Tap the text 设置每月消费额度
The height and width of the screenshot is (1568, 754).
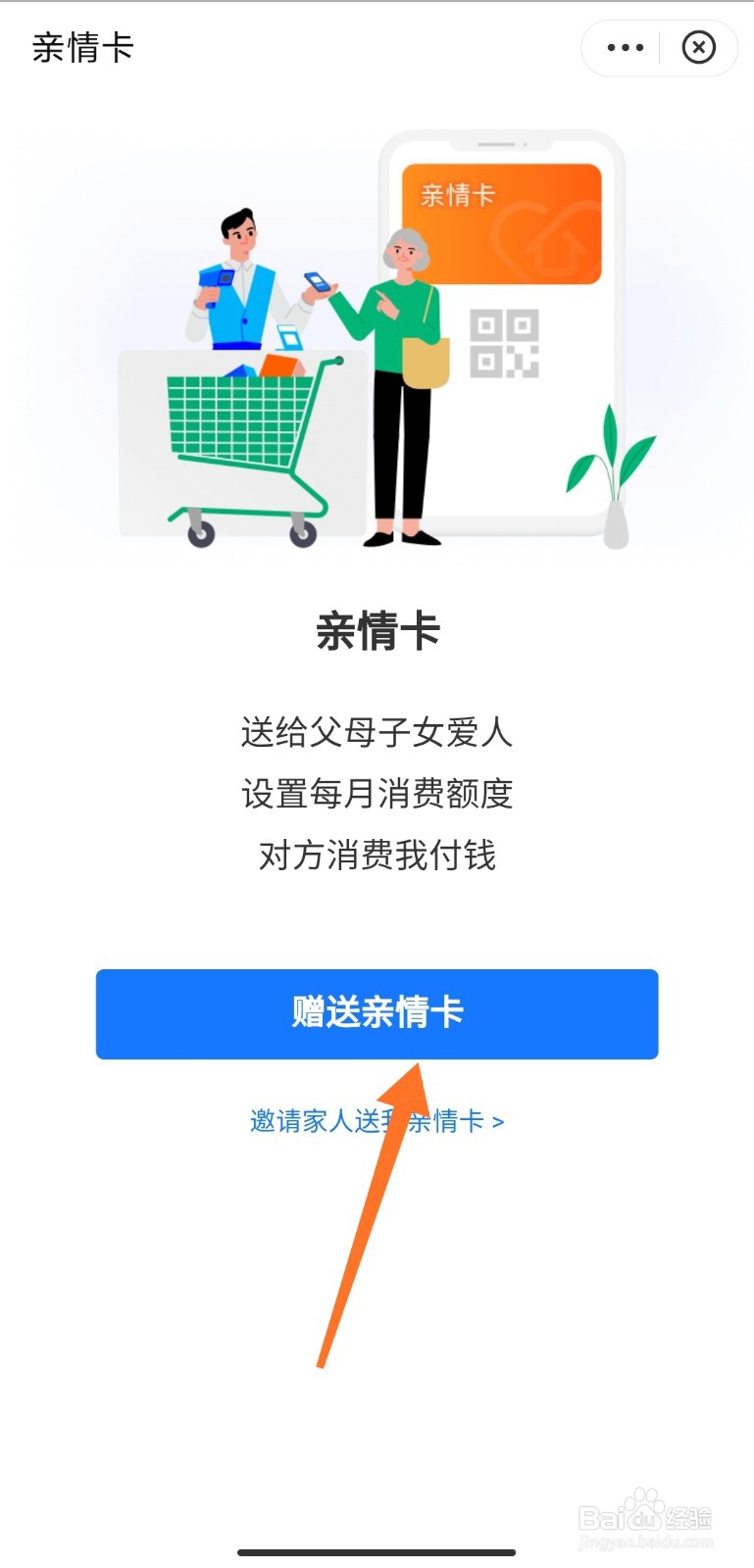[377, 795]
